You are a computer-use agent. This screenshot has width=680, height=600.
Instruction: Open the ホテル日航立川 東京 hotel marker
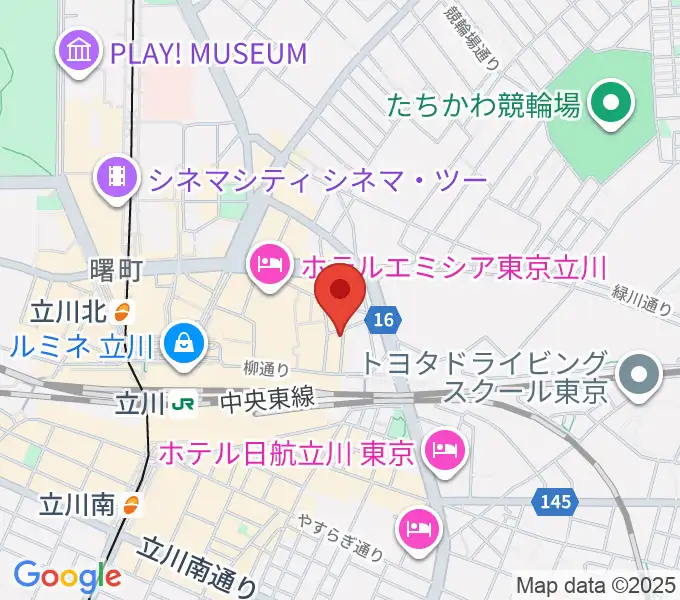tap(442, 452)
